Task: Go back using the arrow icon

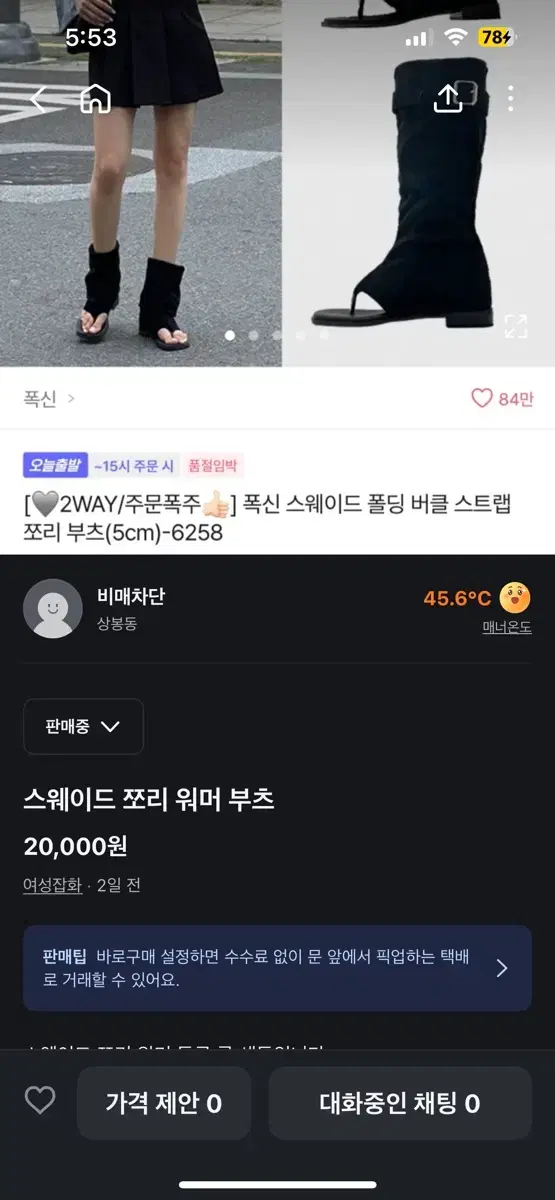Action: pyautogui.click(x=39, y=98)
